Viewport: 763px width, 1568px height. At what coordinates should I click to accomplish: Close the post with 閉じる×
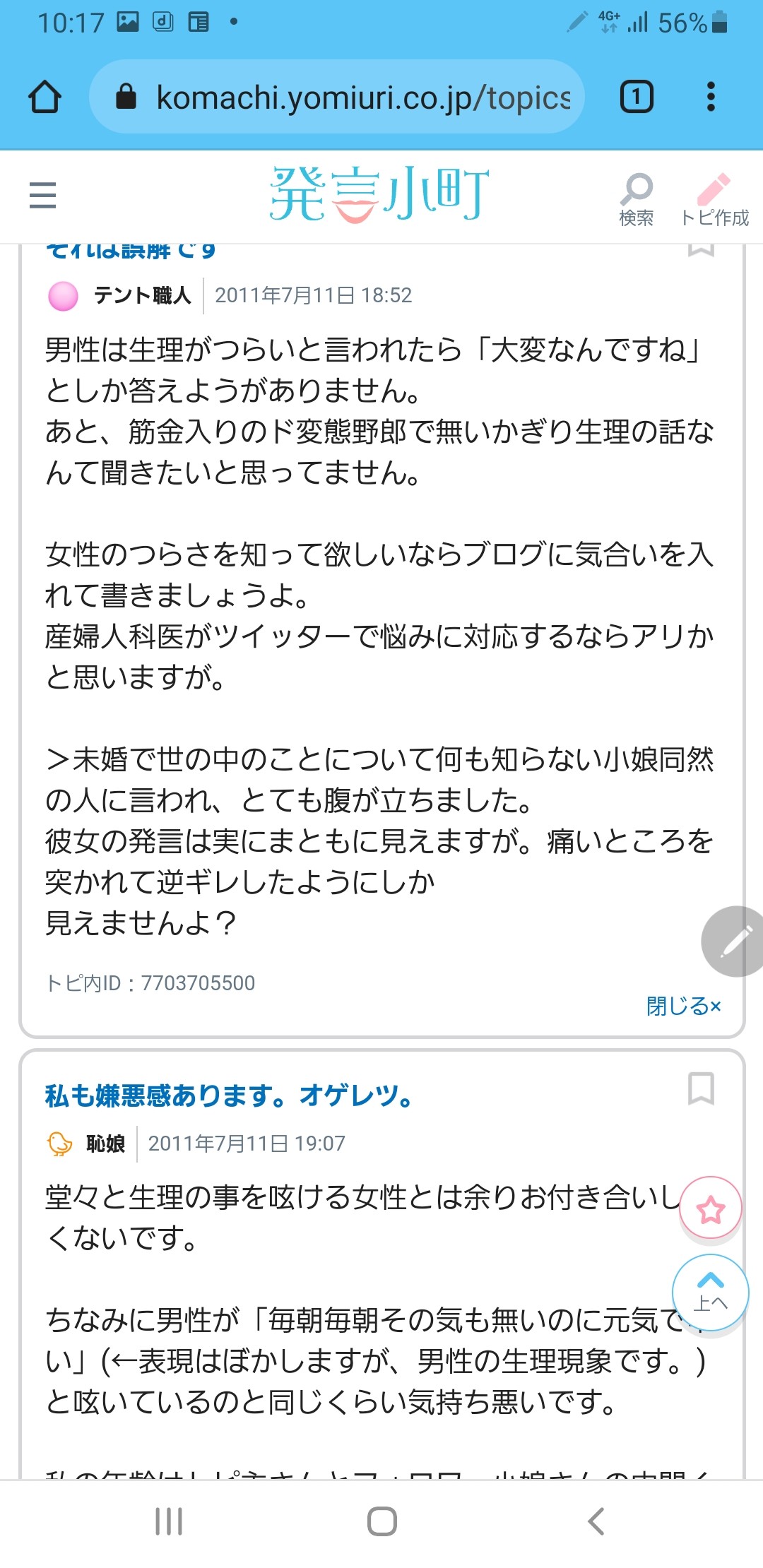pyautogui.click(x=683, y=1005)
